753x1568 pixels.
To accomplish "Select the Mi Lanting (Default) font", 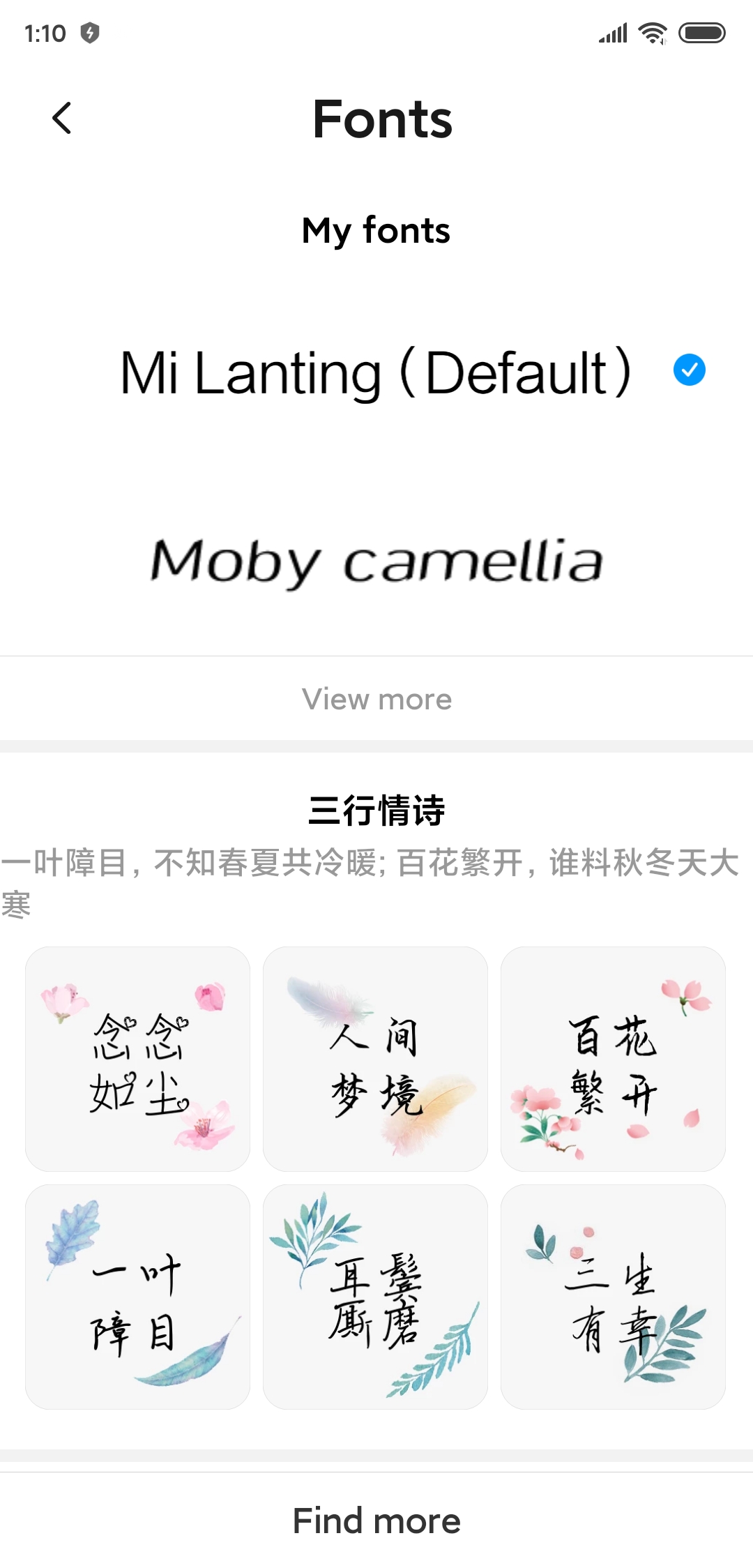I will [376, 372].
